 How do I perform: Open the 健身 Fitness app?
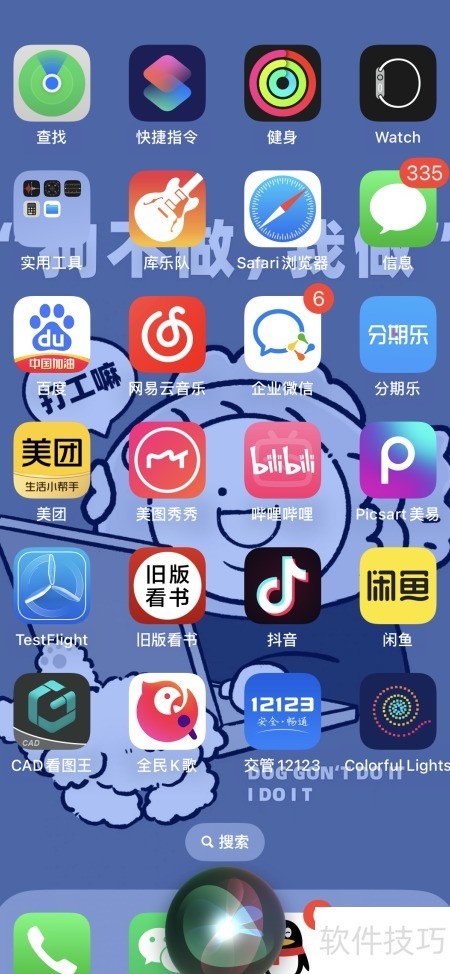tap(282, 83)
